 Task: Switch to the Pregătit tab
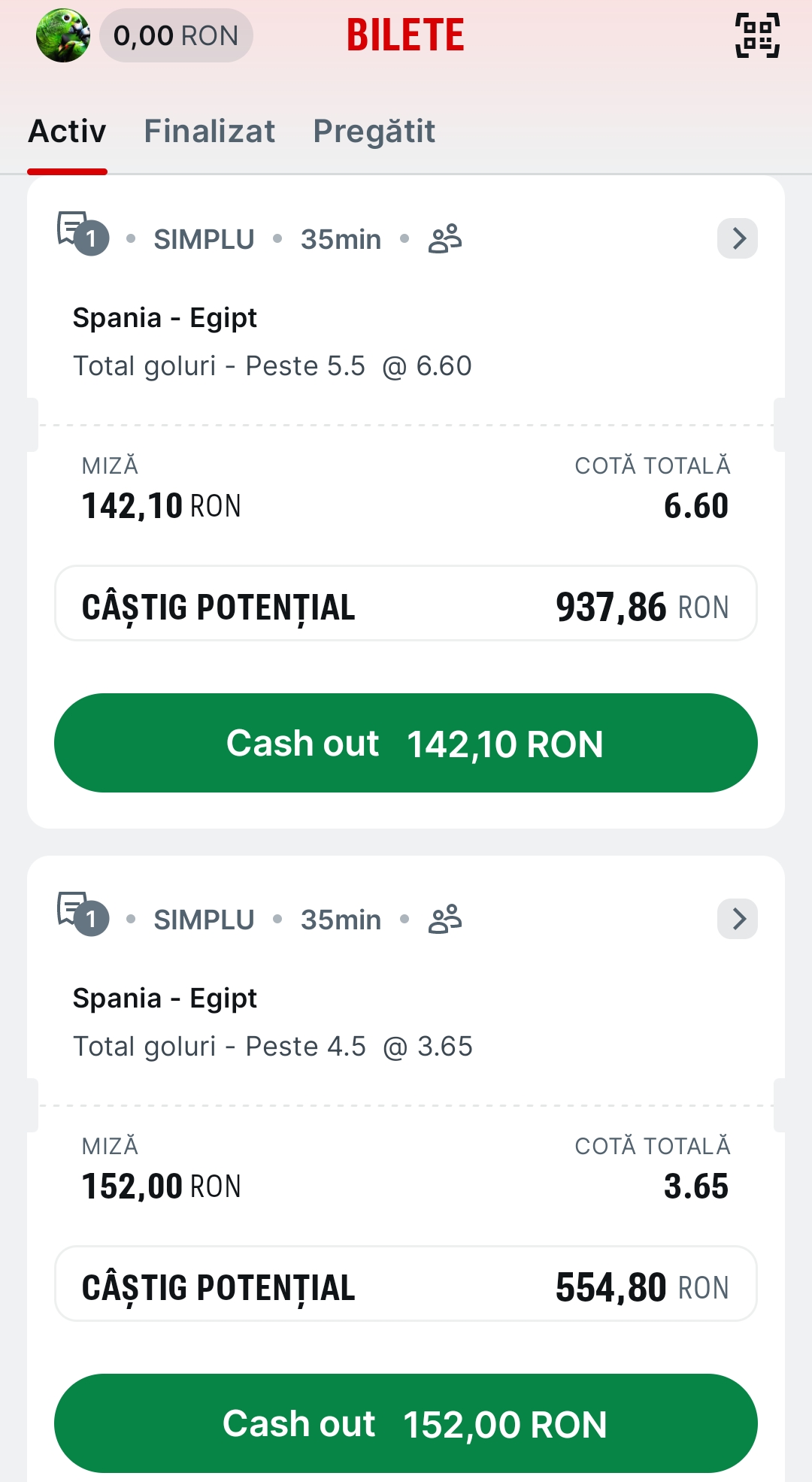(374, 131)
